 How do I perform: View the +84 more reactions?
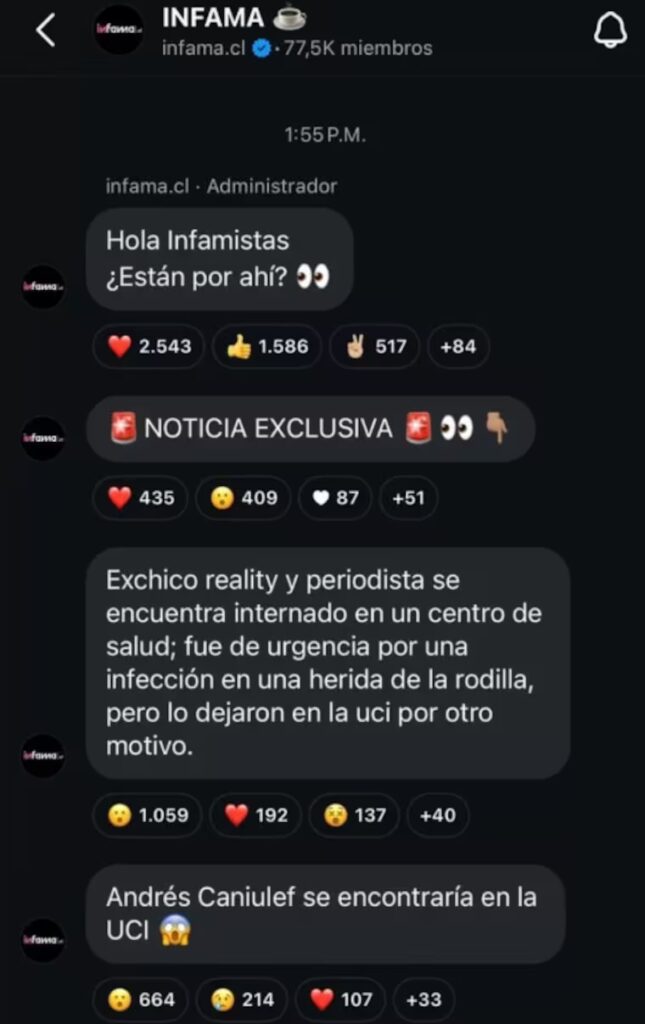click(458, 347)
